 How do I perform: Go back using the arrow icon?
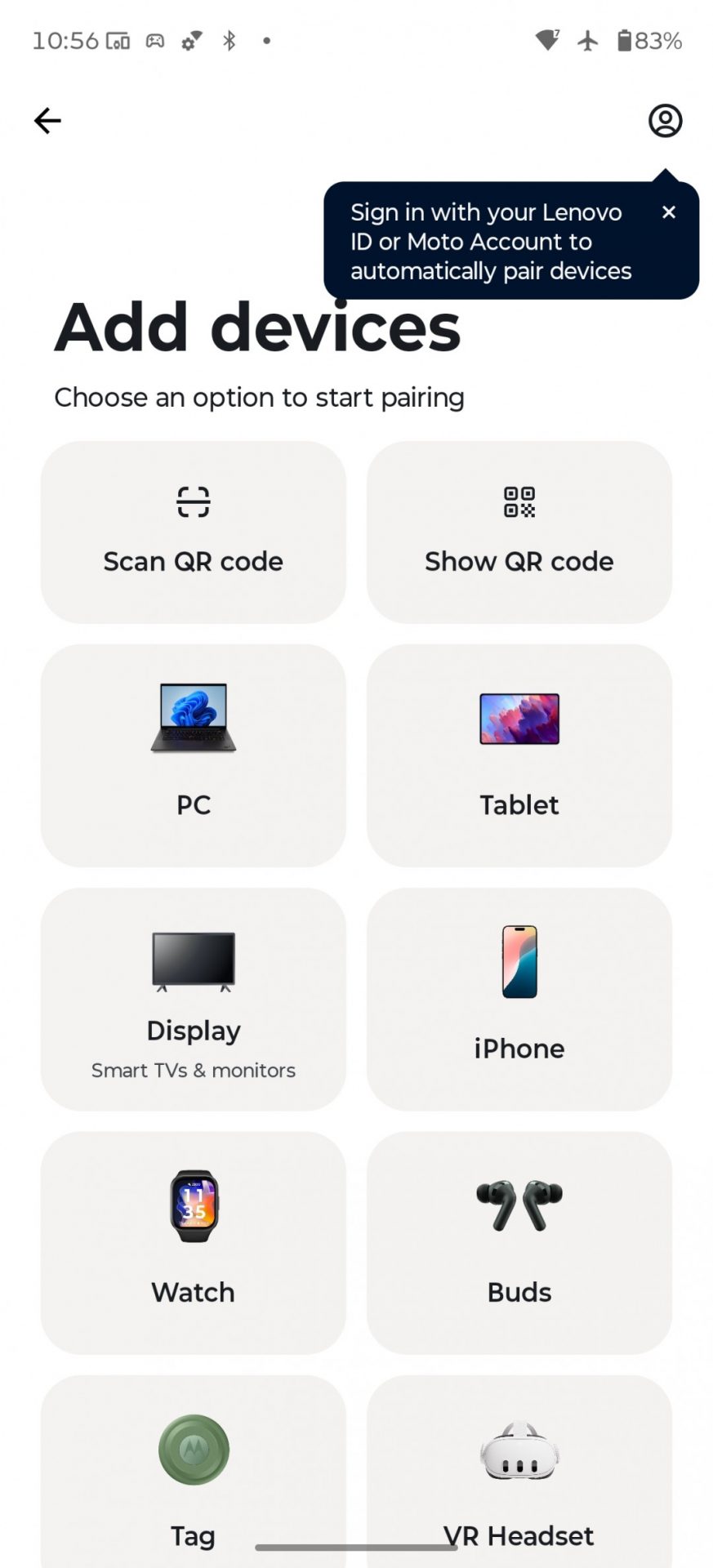47,121
